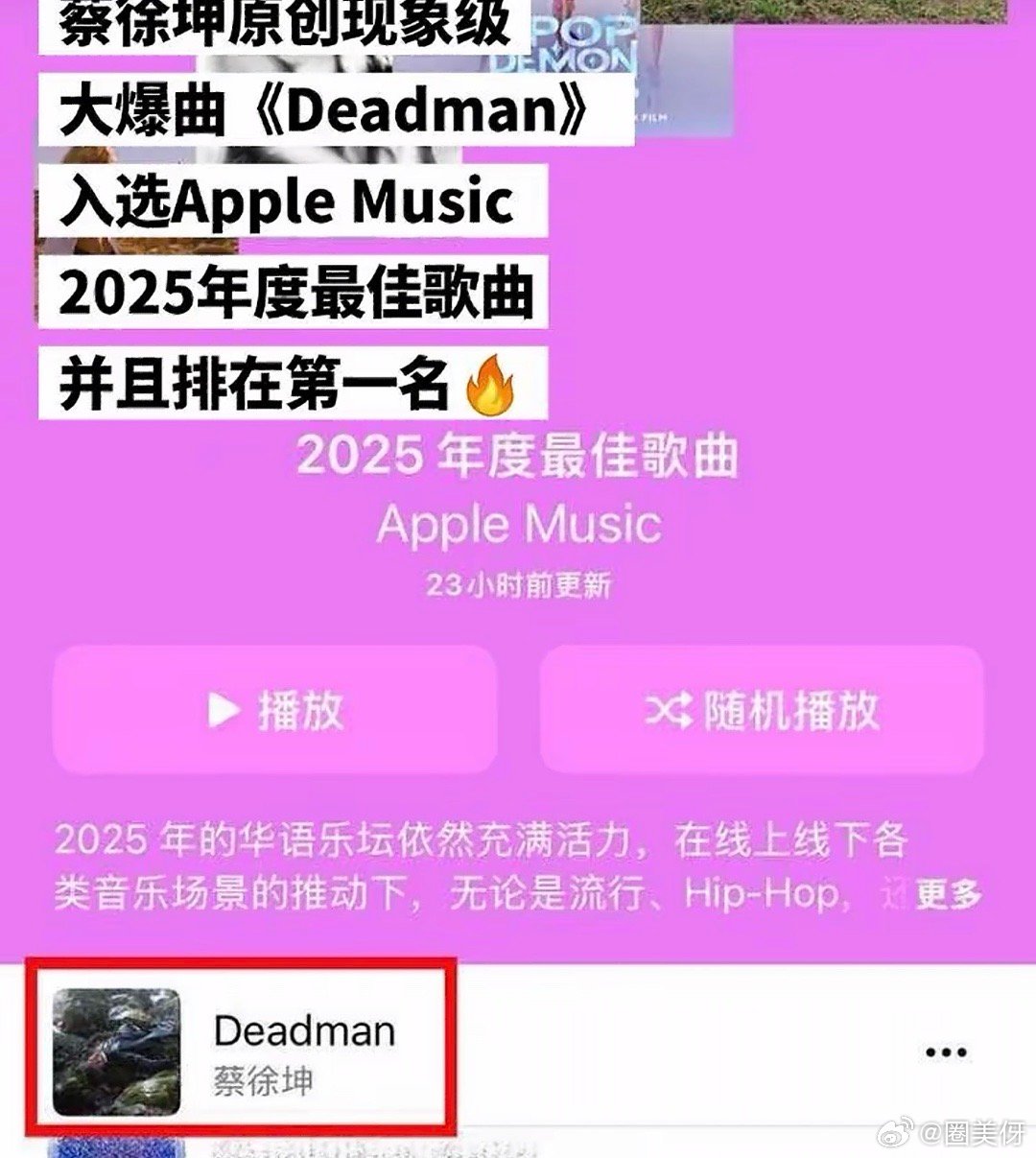Screen dimensions: 1036x1158
Task: Click the playlist description paragraph
Action: (480, 863)
